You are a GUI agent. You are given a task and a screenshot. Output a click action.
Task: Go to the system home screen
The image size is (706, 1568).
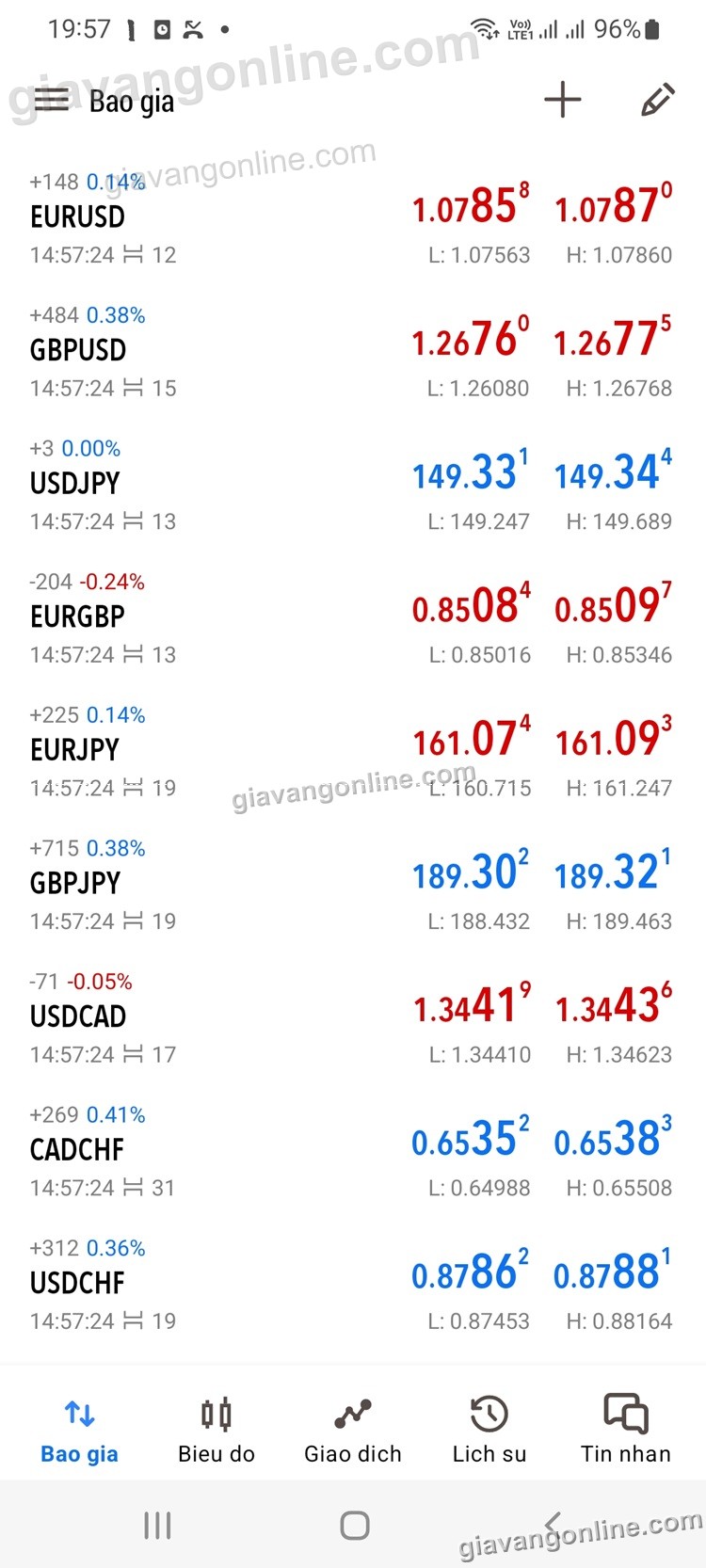pos(354,1526)
